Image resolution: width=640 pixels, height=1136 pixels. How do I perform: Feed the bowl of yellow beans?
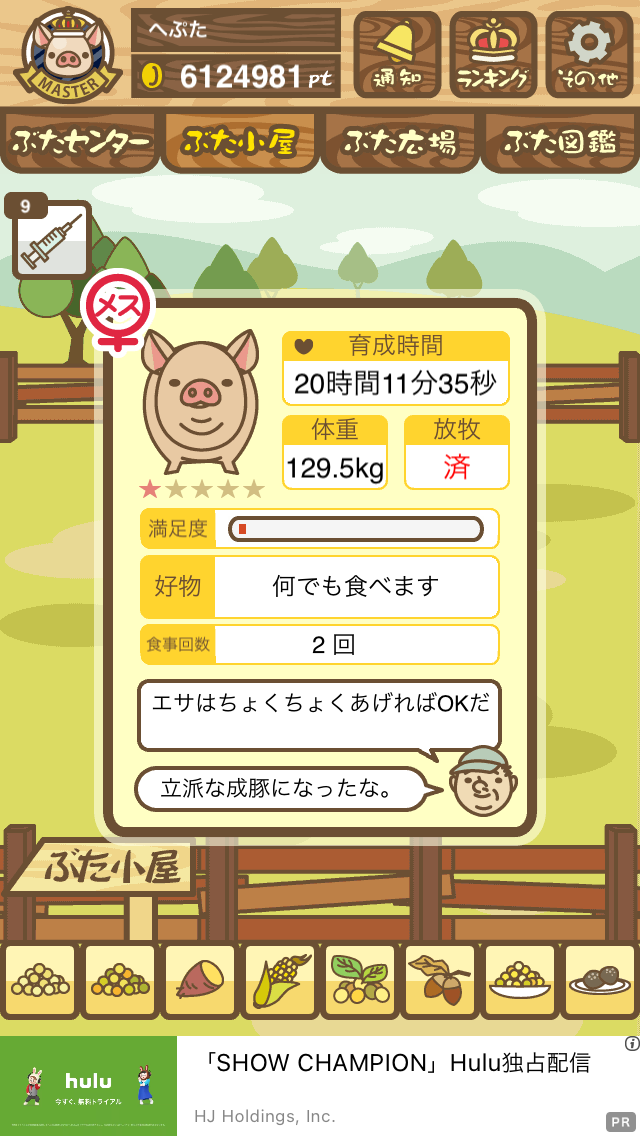[520, 981]
